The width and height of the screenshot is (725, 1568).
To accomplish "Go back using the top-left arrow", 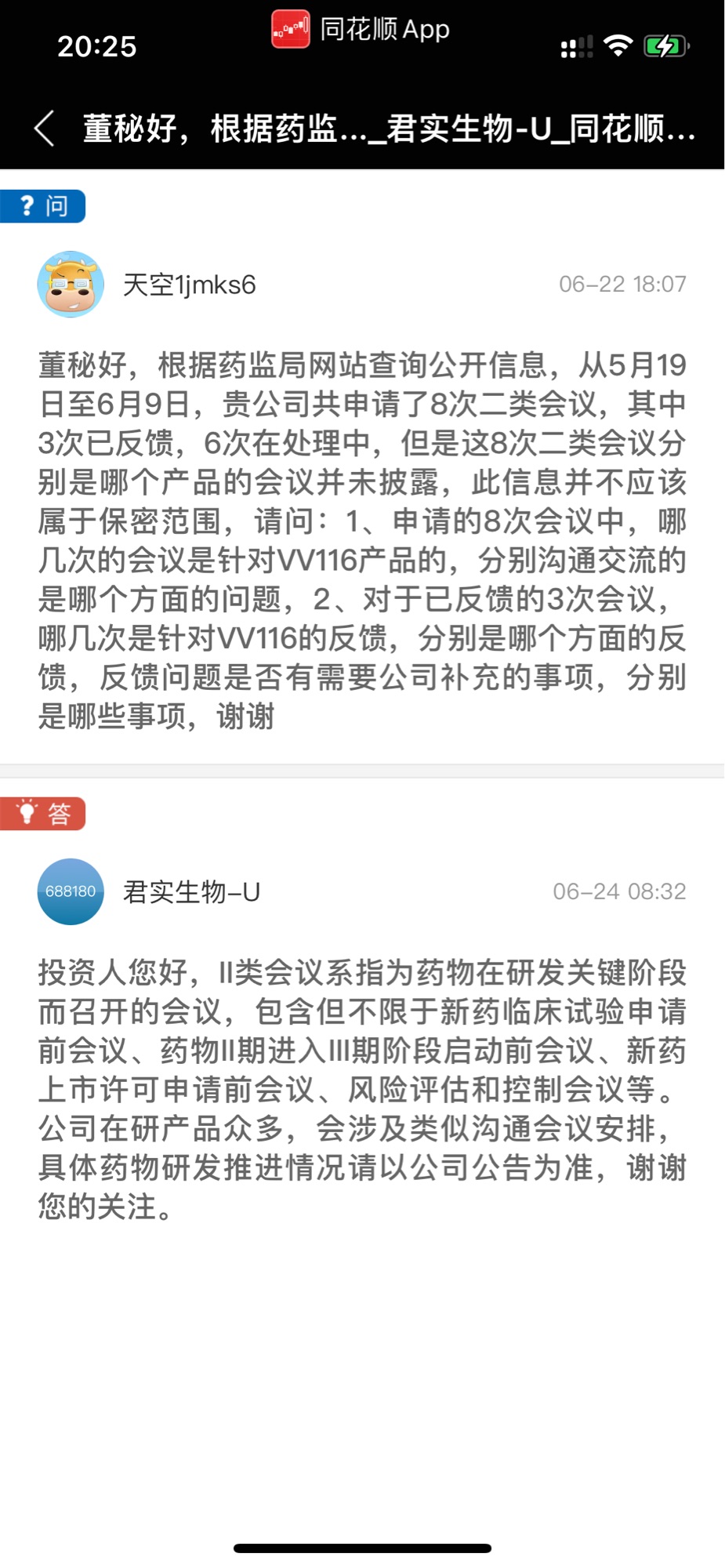I will pyautogui.click(x=45, y=128).
